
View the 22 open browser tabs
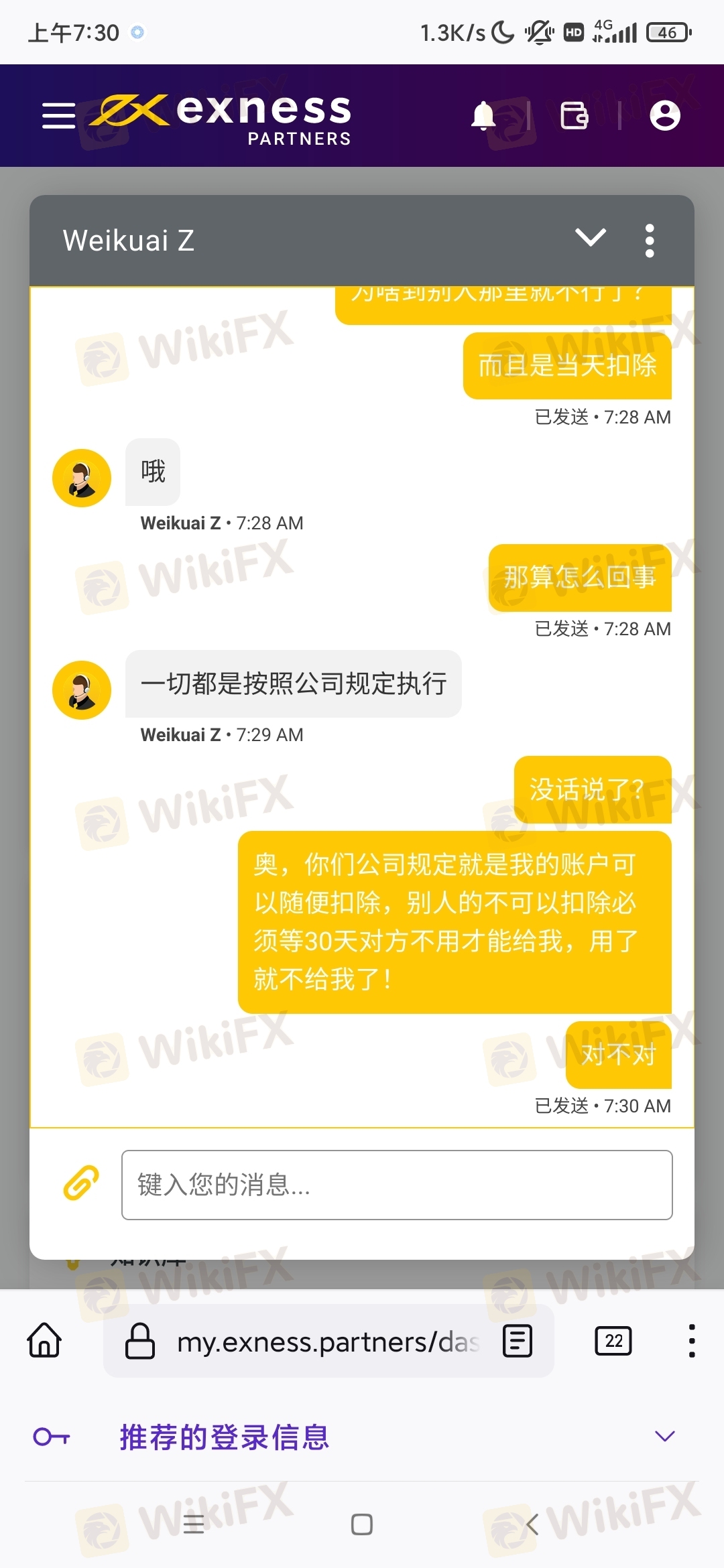(x=613, y=1341)
